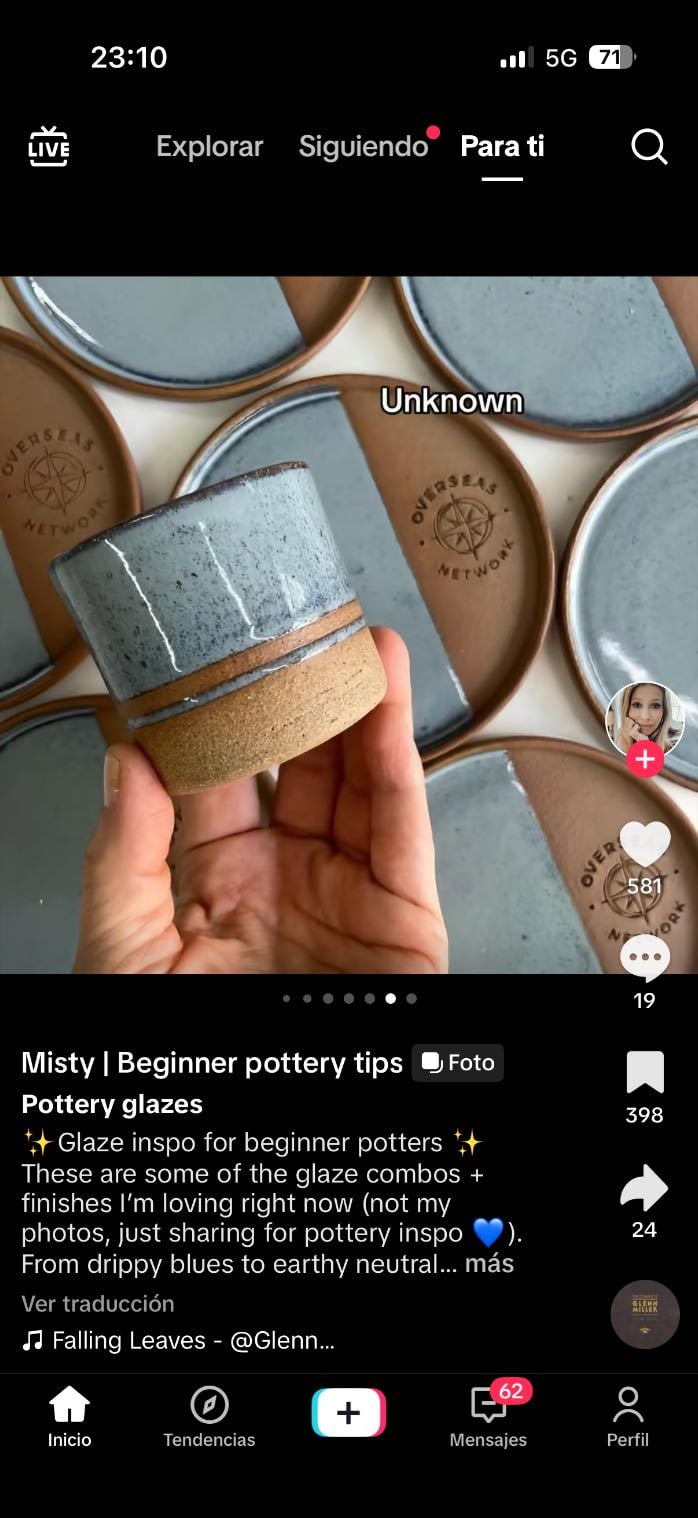The height and width of the screenshot is (1518, 698).
Task: Open the comments on this post
Action: point(645,958)
